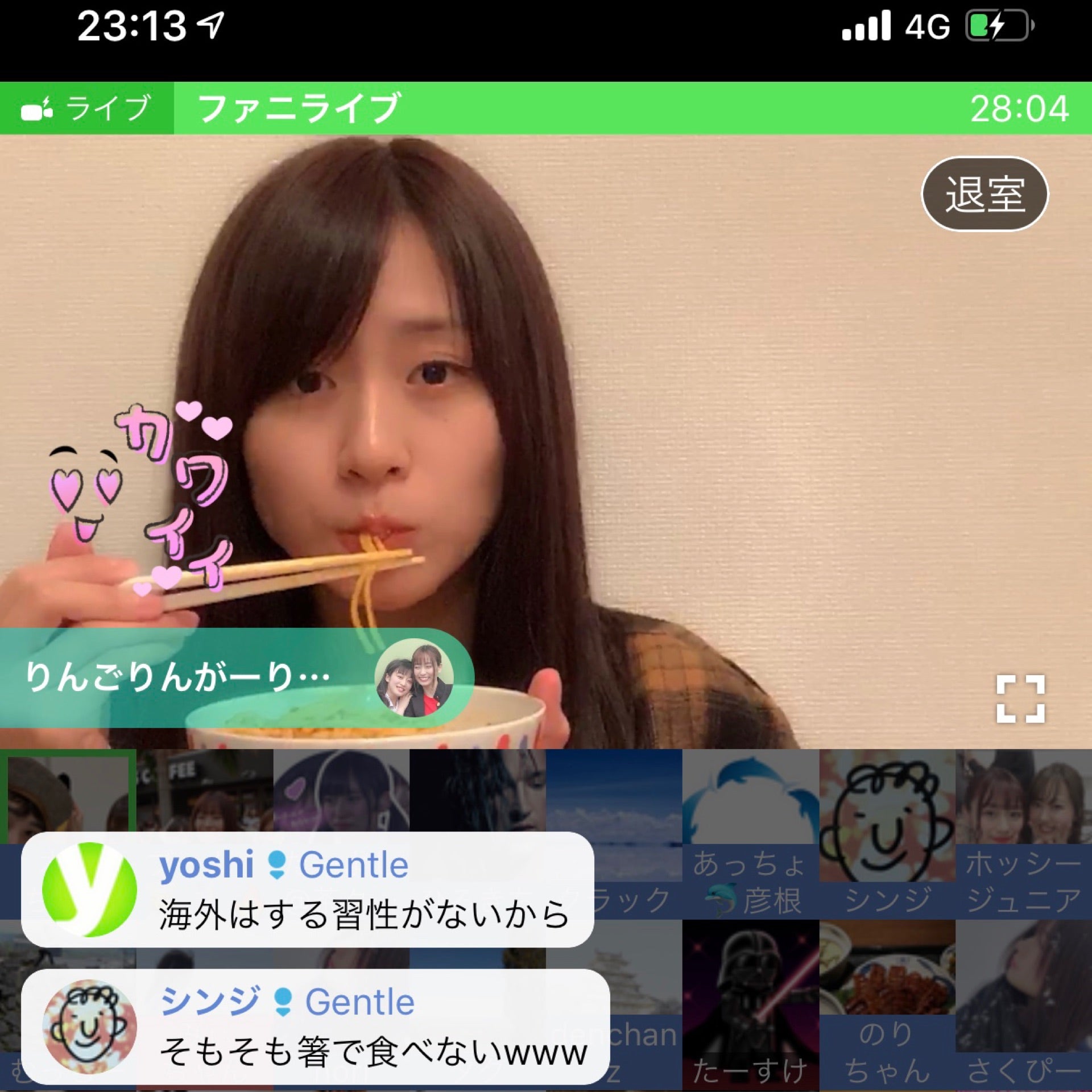Leave the room via 退室 button
This screenshot has width=1092, height=1092.
point(985,194)
